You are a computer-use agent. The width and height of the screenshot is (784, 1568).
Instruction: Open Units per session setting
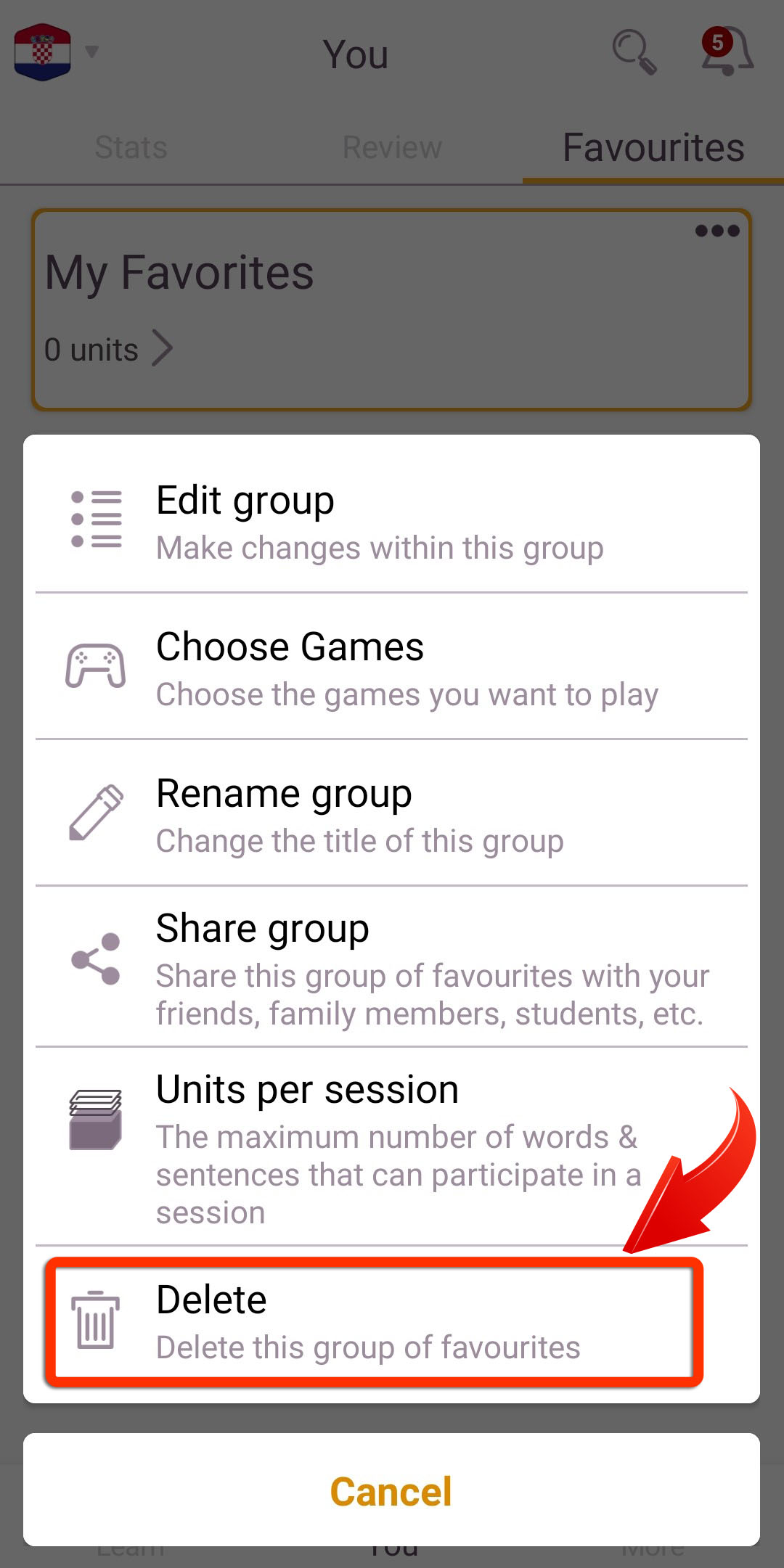pyautogui.click(x=391, y=1146)
